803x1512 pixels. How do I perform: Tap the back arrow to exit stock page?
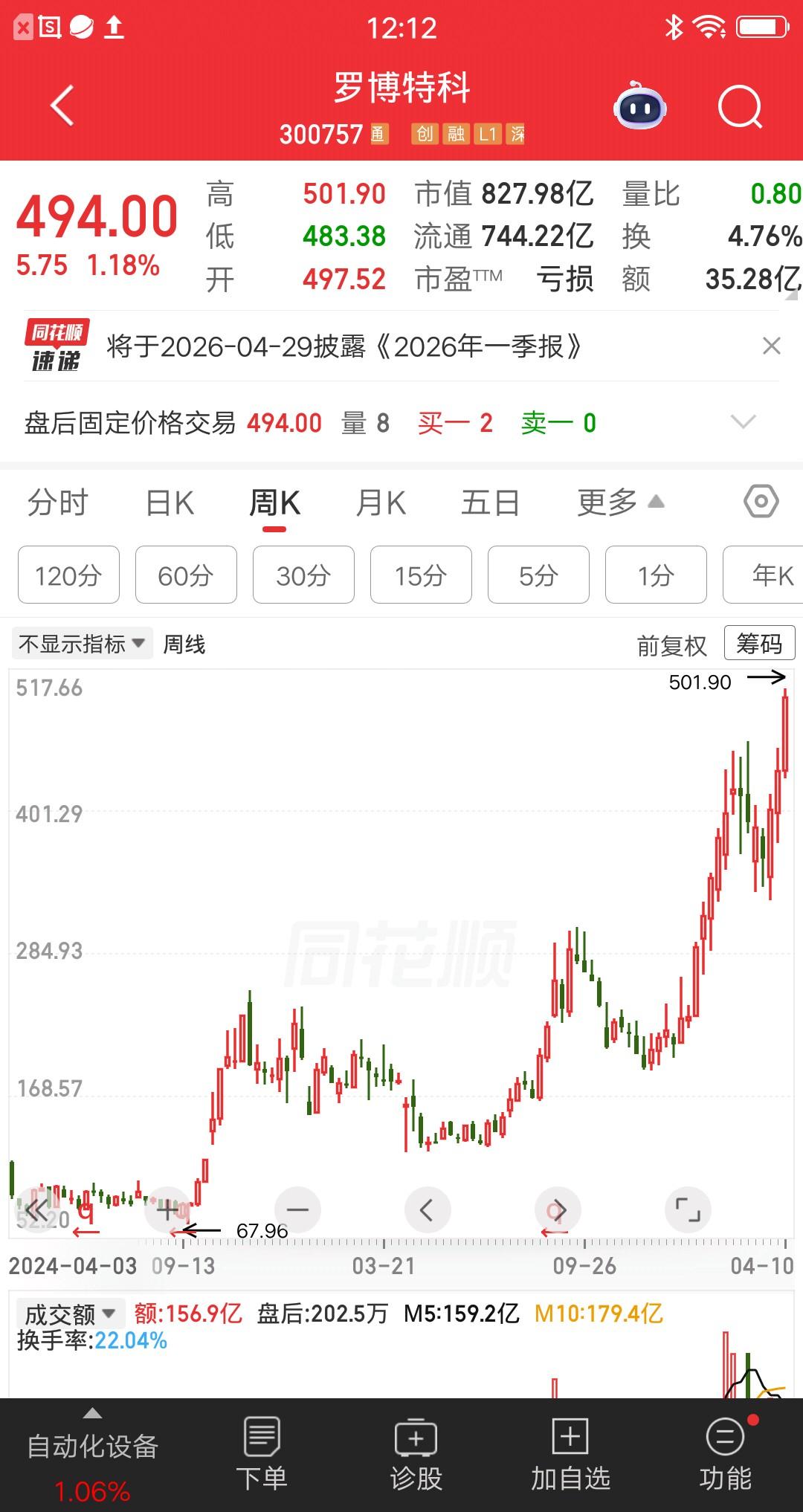coord(63,104)
